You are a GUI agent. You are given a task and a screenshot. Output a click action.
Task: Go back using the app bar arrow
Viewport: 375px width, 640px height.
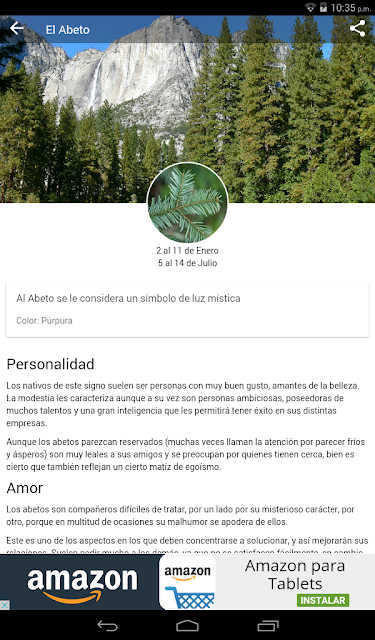coord(17,29)
